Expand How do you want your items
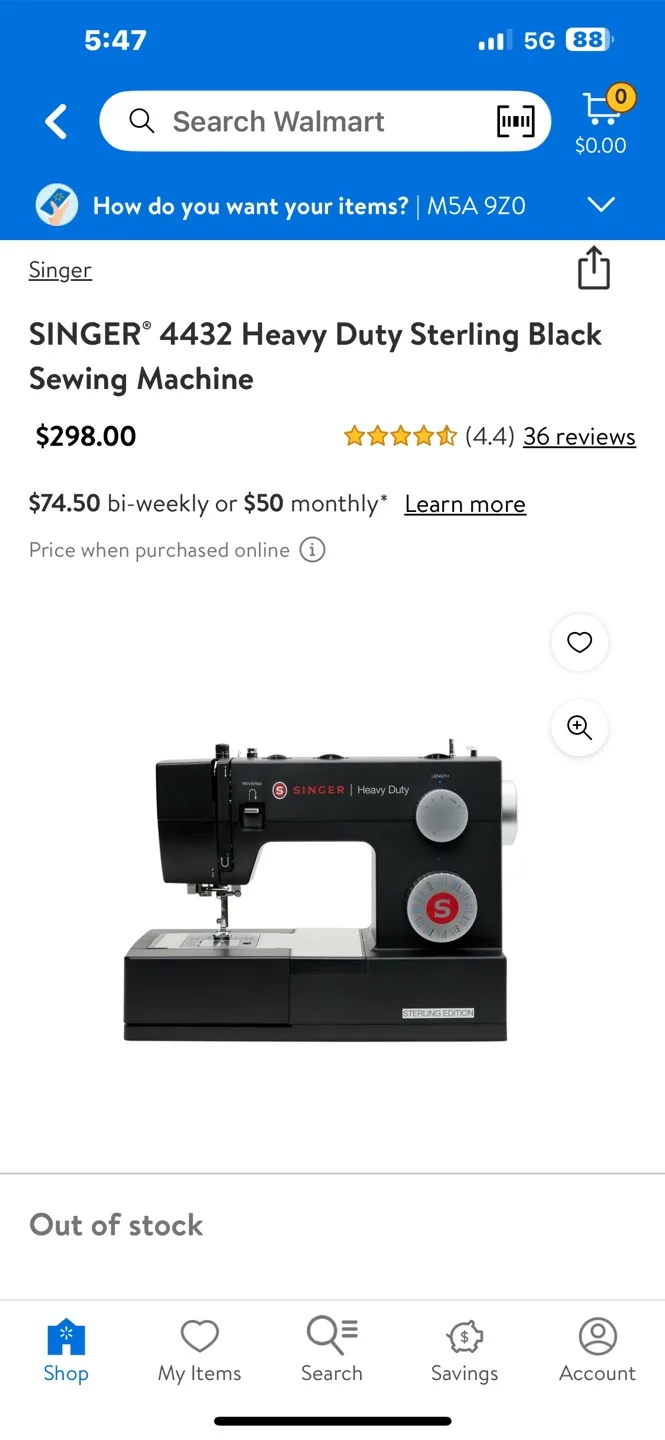The image size is (665, 1440). coord(600,205)
